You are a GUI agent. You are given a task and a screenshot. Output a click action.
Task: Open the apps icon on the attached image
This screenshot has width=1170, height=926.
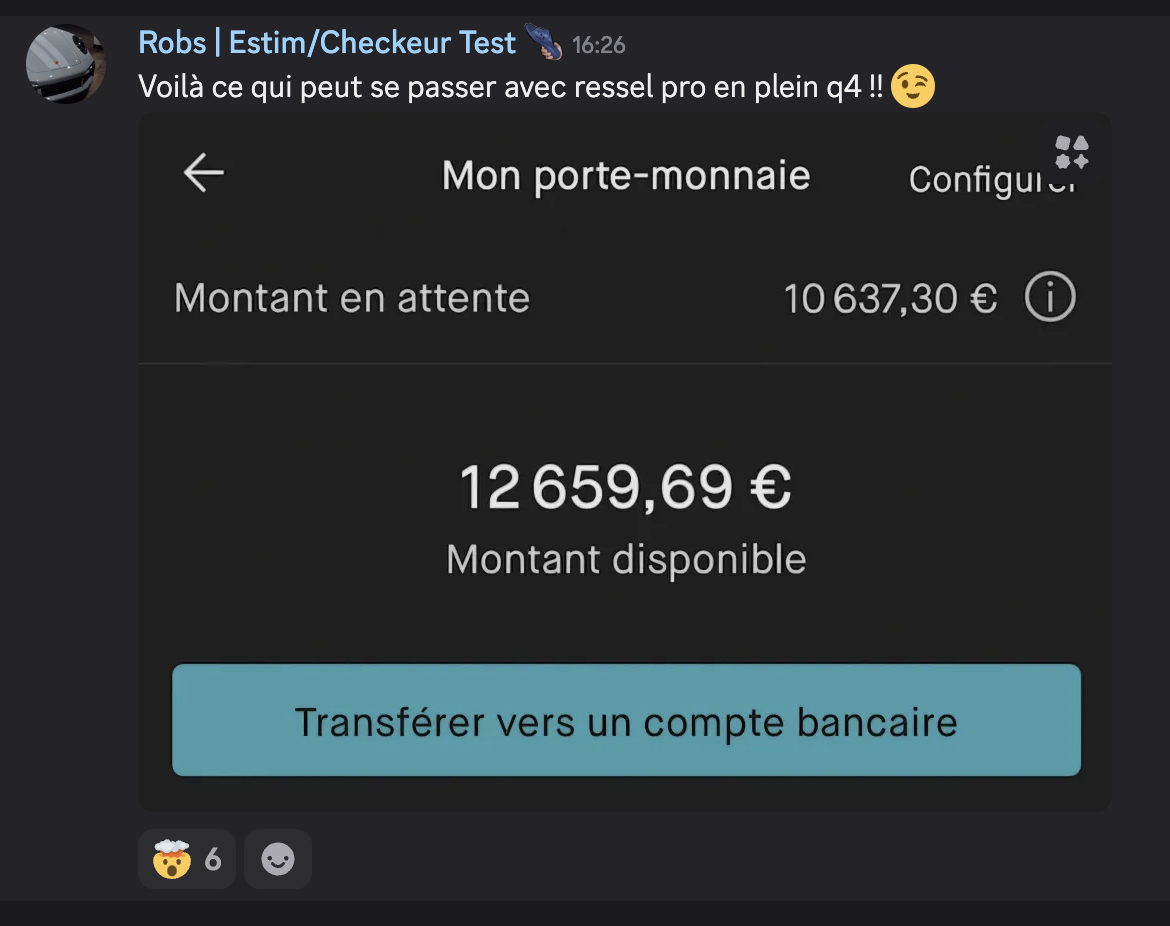click(x=1071, y=152)
